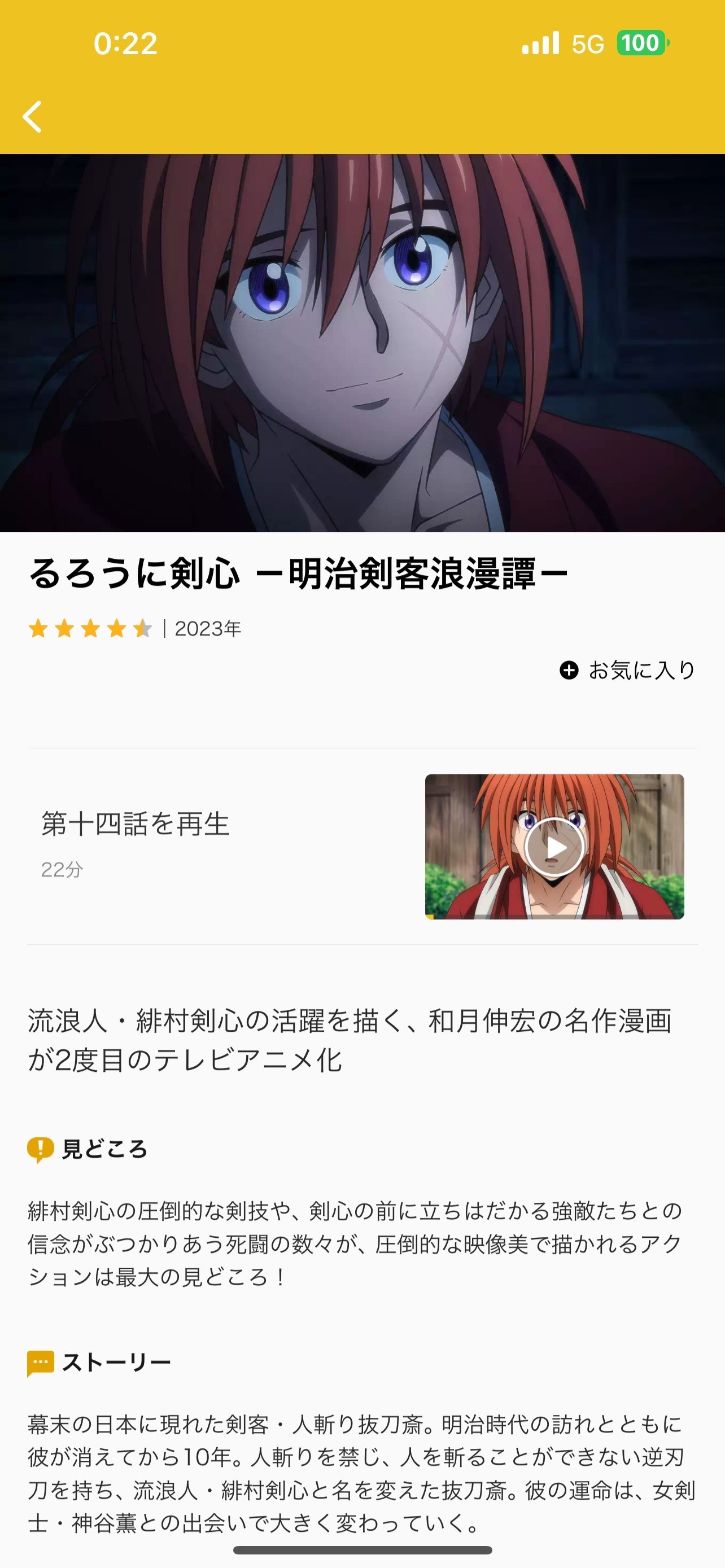Go back using the top-left arrow
The width and height of the screenshot is (725, 1568).
click(33, 116)
